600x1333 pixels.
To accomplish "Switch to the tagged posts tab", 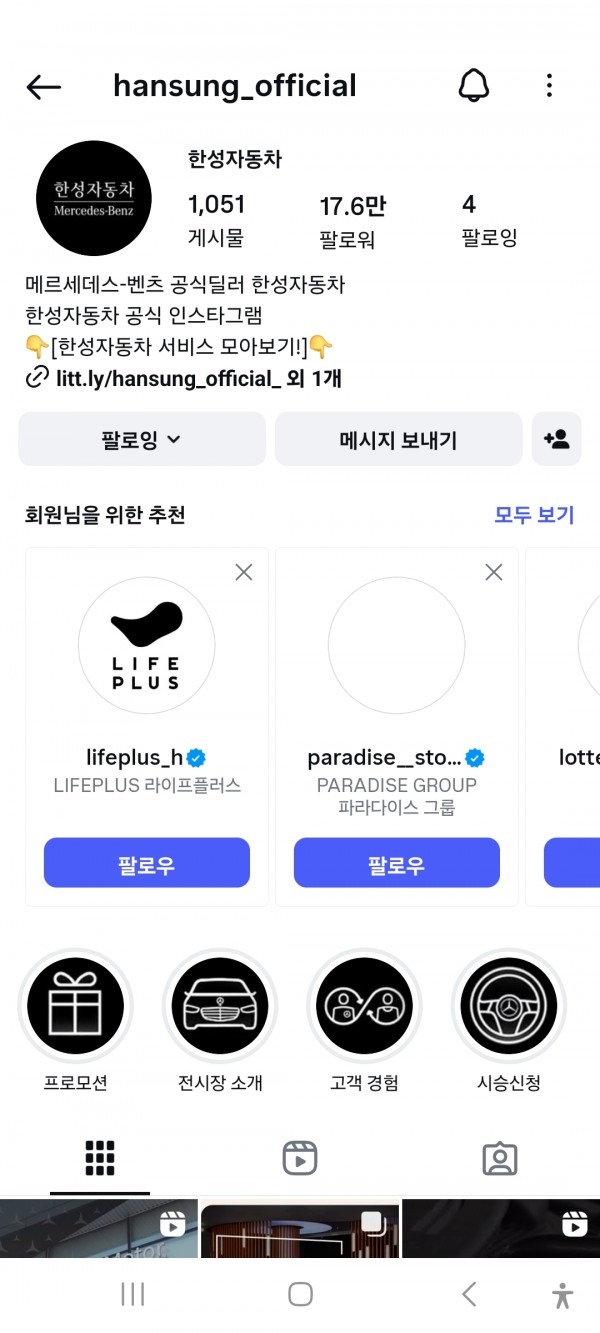I will [x=499, y=1157].
